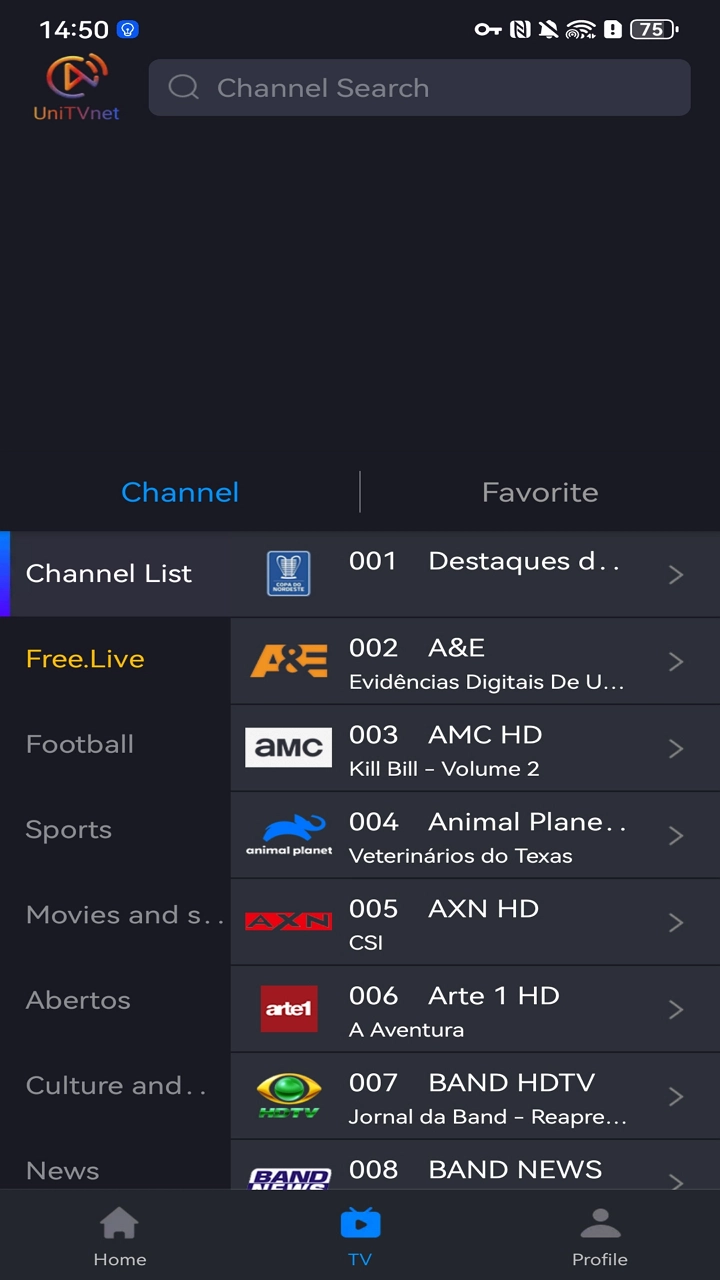
Task: Show Football channels
Action: click(80, 744)
